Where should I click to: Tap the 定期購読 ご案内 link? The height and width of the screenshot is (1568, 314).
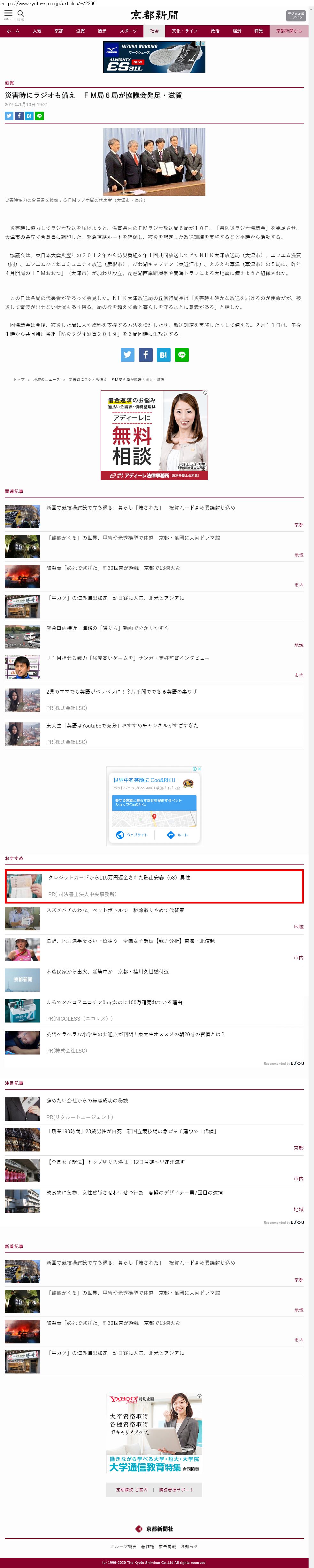132,1490
